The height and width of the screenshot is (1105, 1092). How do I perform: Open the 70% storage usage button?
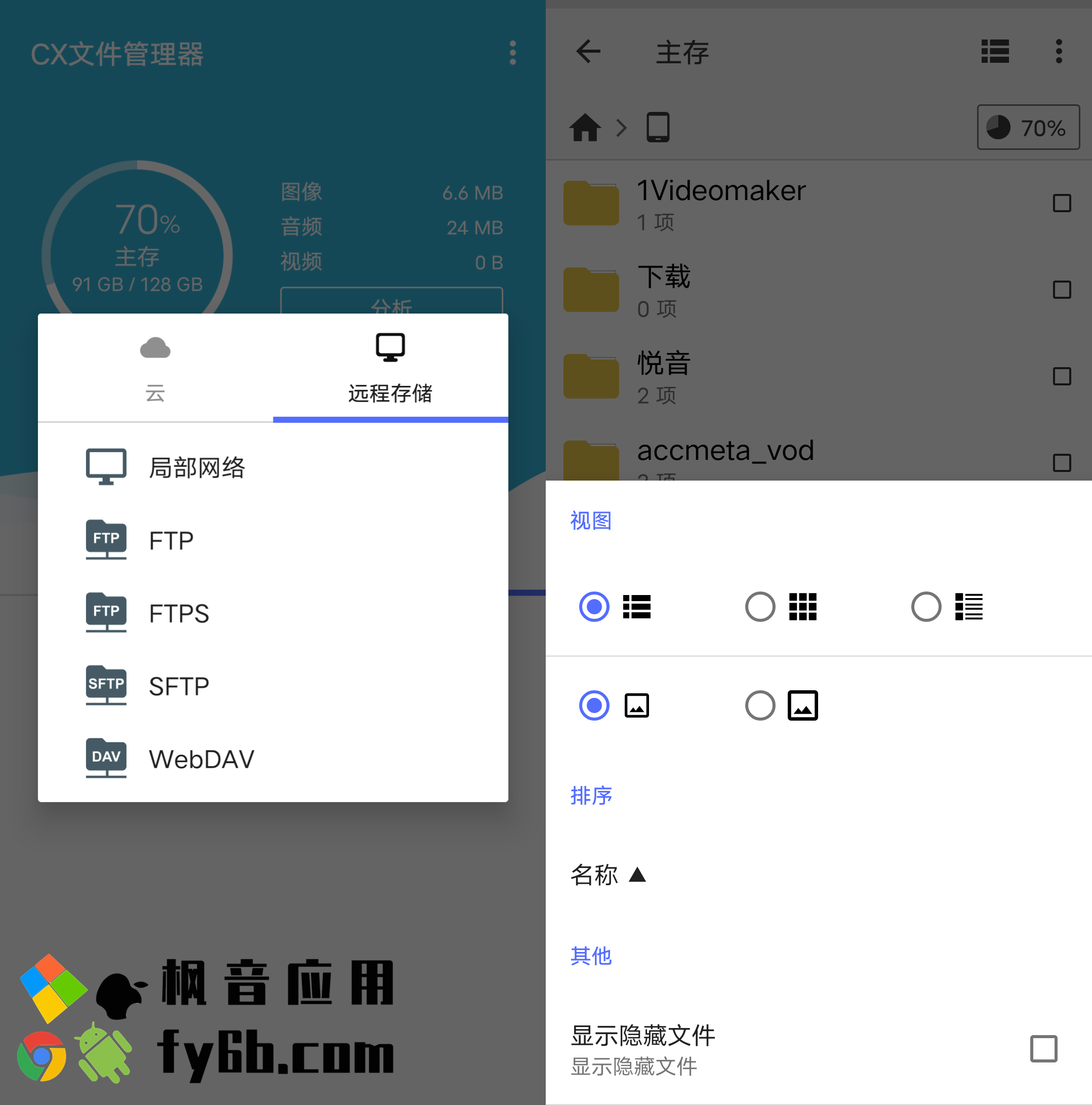click(x=1027, y=127)
